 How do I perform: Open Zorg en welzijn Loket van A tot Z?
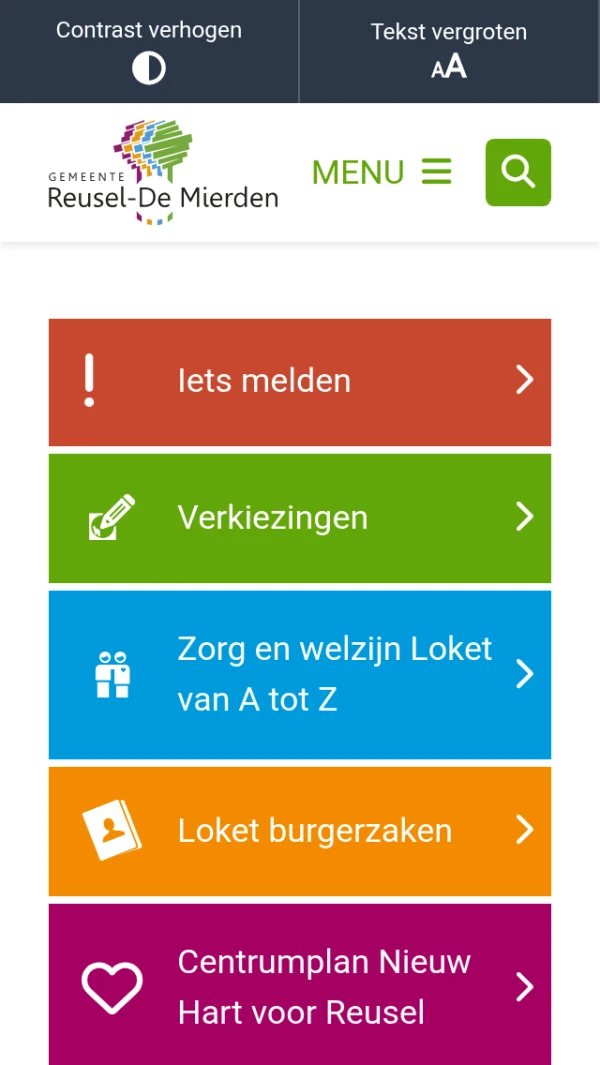[x=300, y=674]
